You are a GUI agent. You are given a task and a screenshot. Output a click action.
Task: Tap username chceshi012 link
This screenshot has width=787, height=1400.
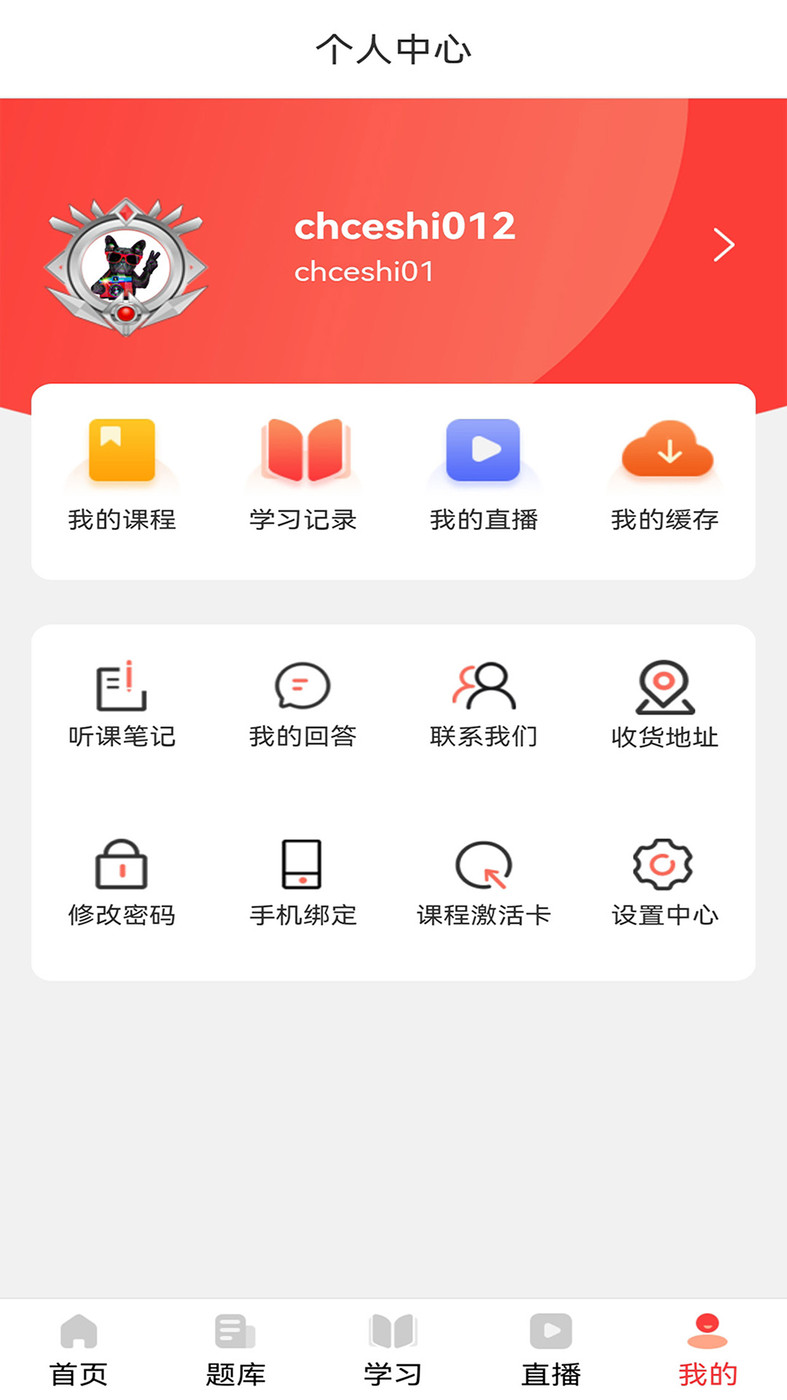[404, 227]
